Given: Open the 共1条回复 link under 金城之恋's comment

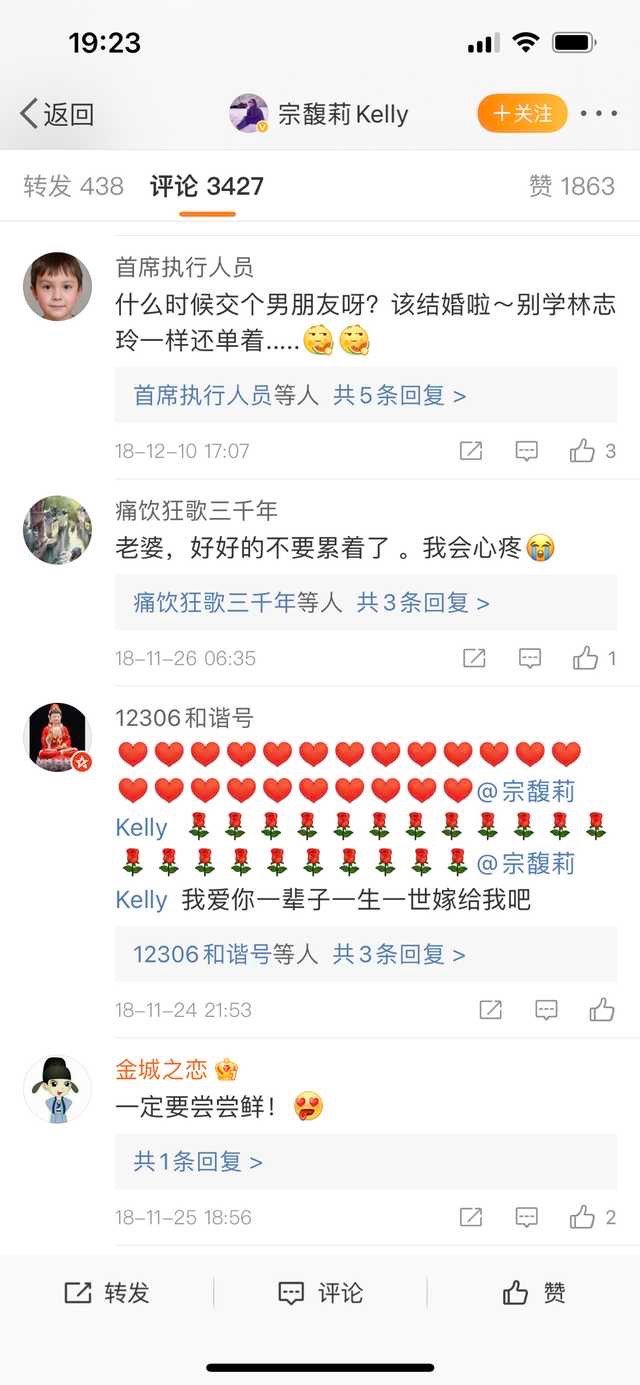Looking at the screenshot, I should [x=198, y=1162].
